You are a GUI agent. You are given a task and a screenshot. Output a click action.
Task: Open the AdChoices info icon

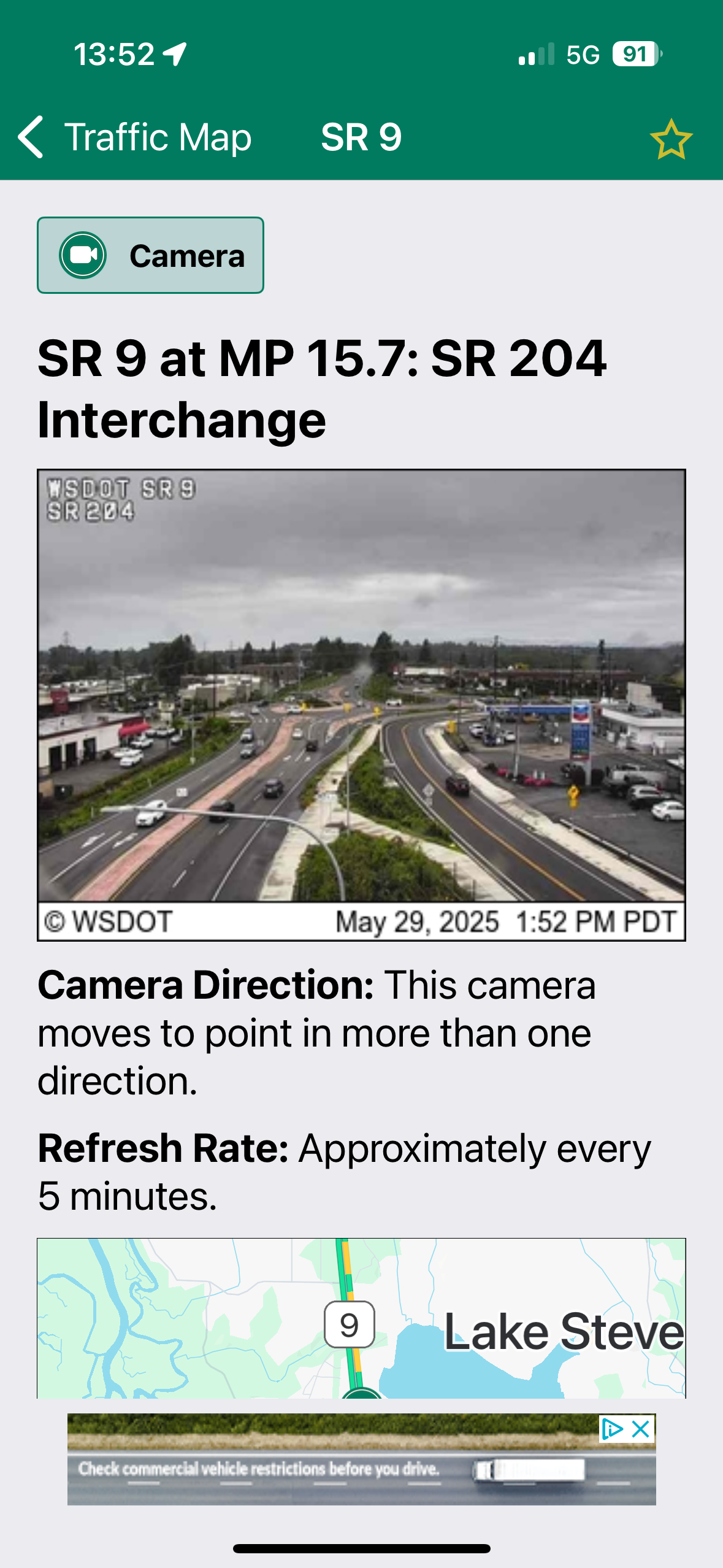(x=611, y=1429)
